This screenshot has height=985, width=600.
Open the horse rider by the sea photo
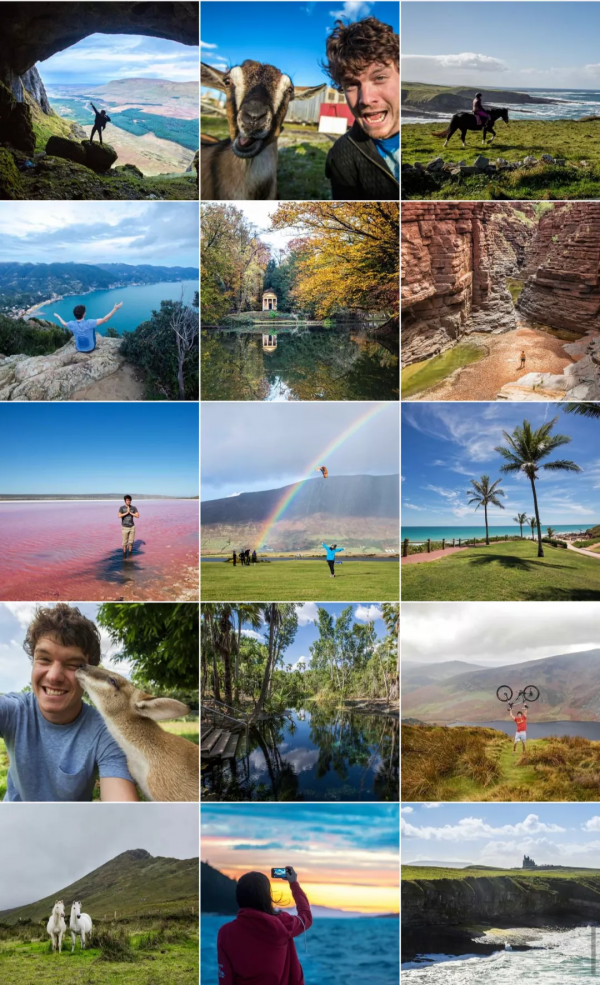pos(500,100)
